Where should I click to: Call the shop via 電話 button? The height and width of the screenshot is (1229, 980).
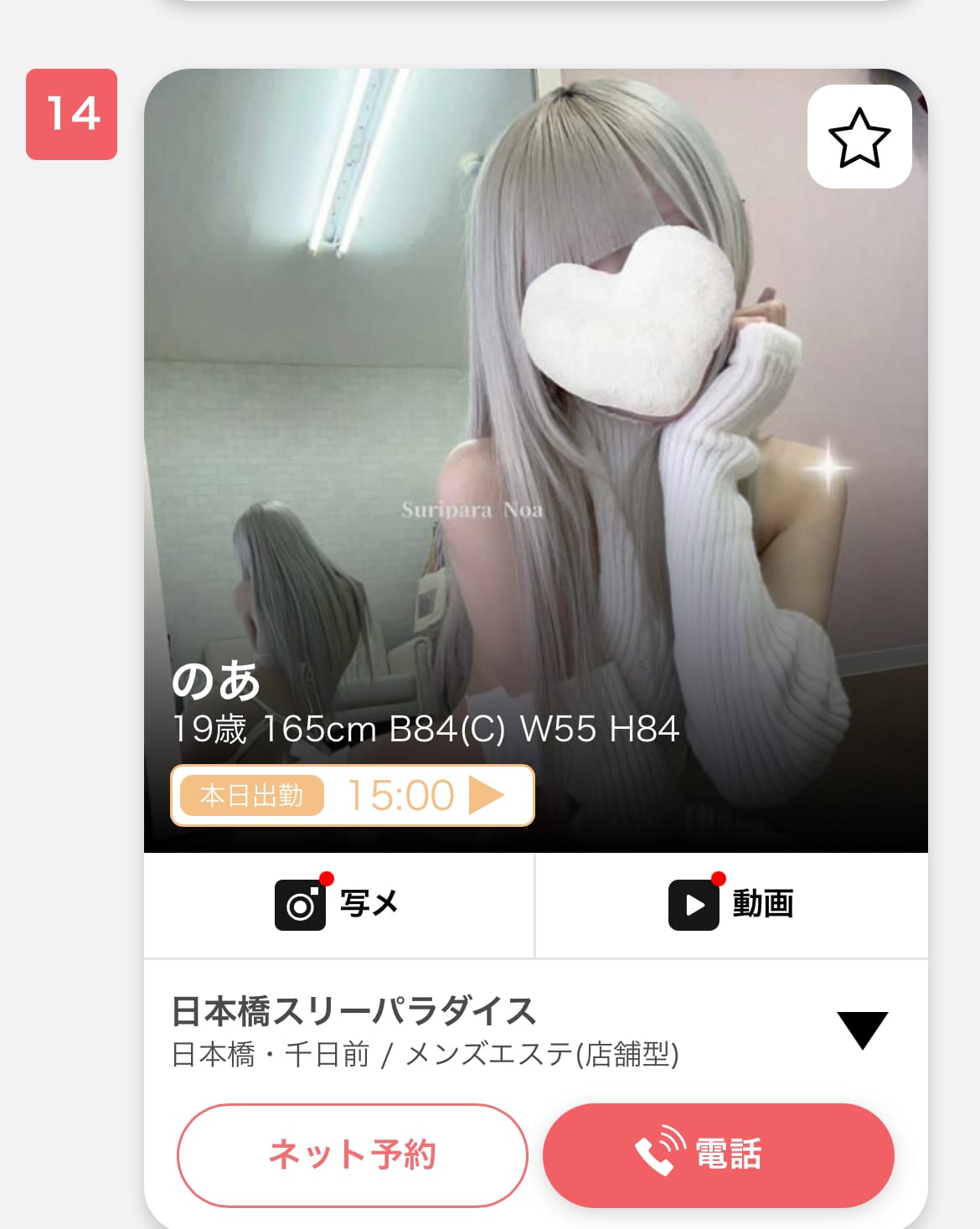[x=719, y=1155]
